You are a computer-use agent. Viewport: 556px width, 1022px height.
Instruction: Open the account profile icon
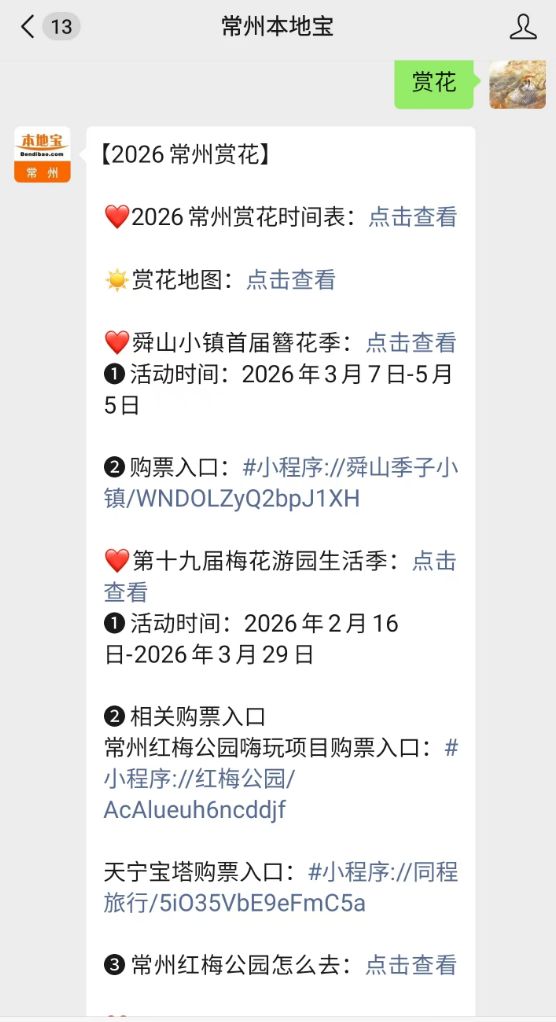coord(523,27)
